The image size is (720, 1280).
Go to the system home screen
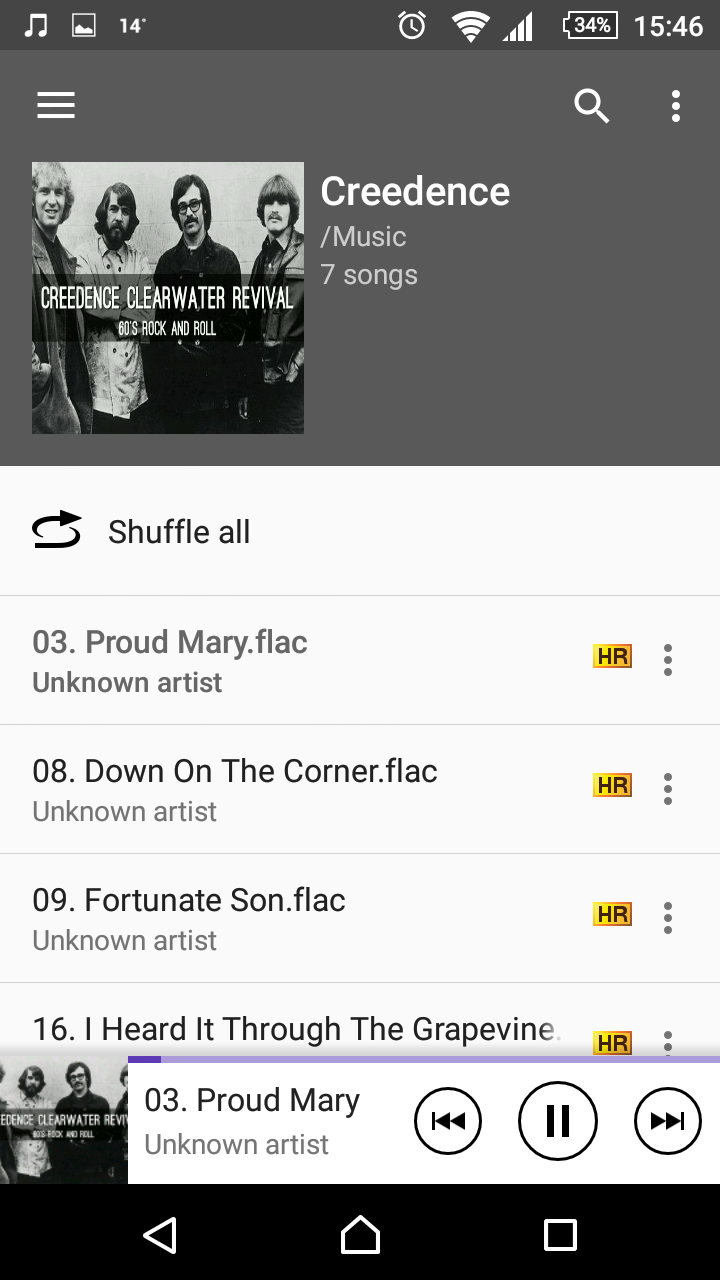tap(360, 1235)
